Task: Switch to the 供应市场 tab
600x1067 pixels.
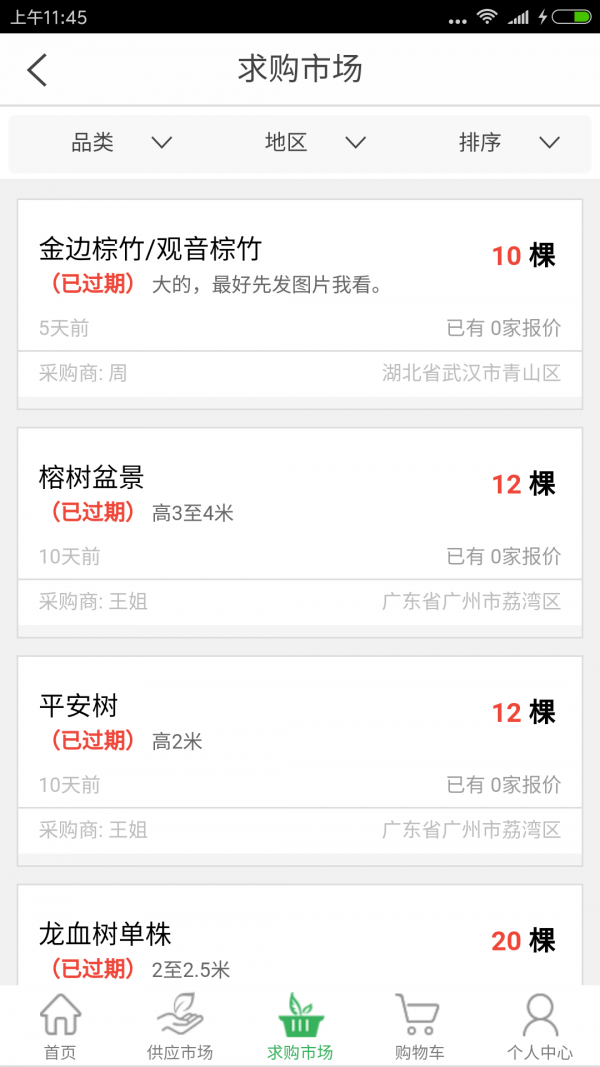Action: (180, 1027)
